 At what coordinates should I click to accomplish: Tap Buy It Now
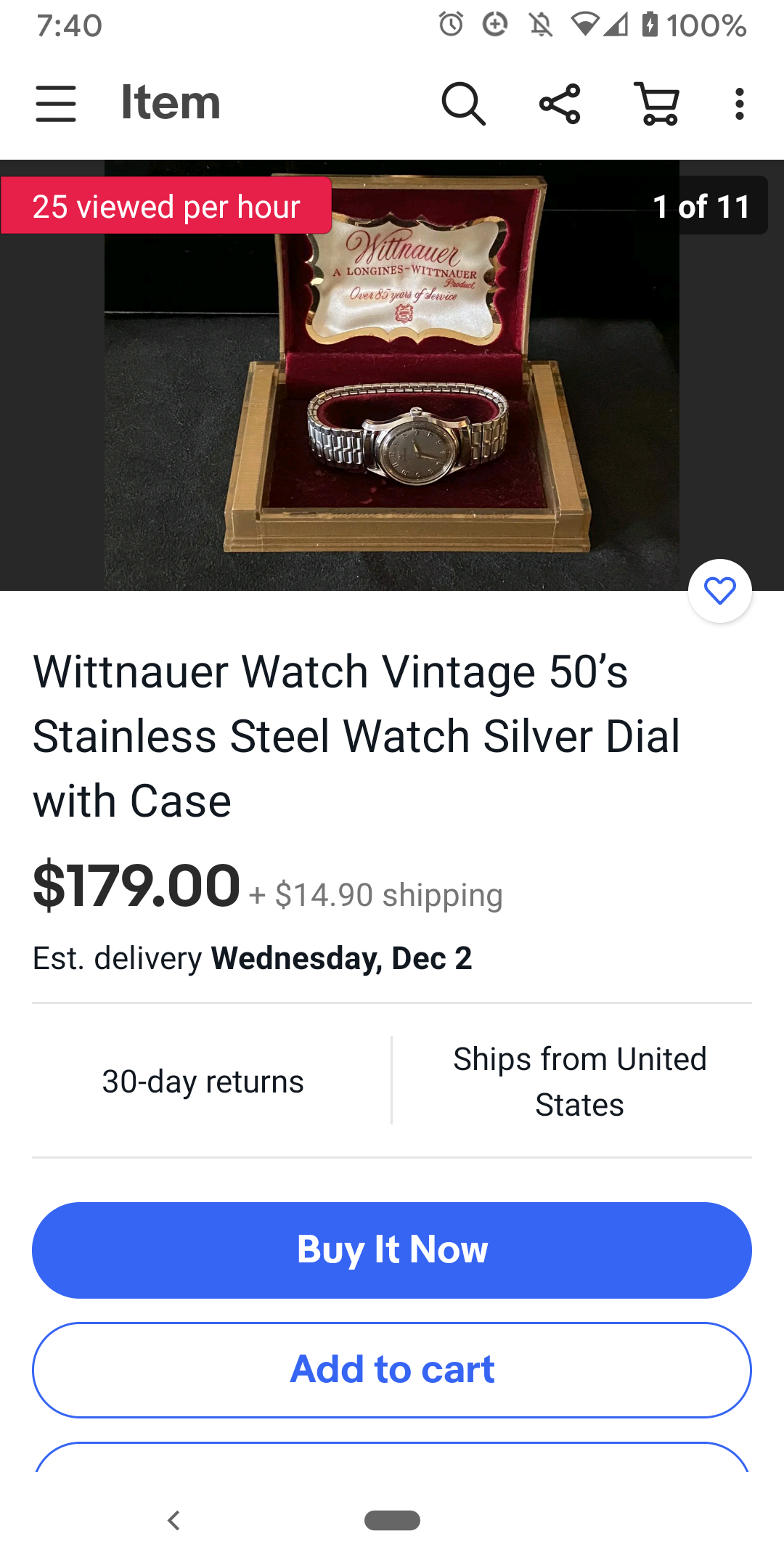point(392,1250)
